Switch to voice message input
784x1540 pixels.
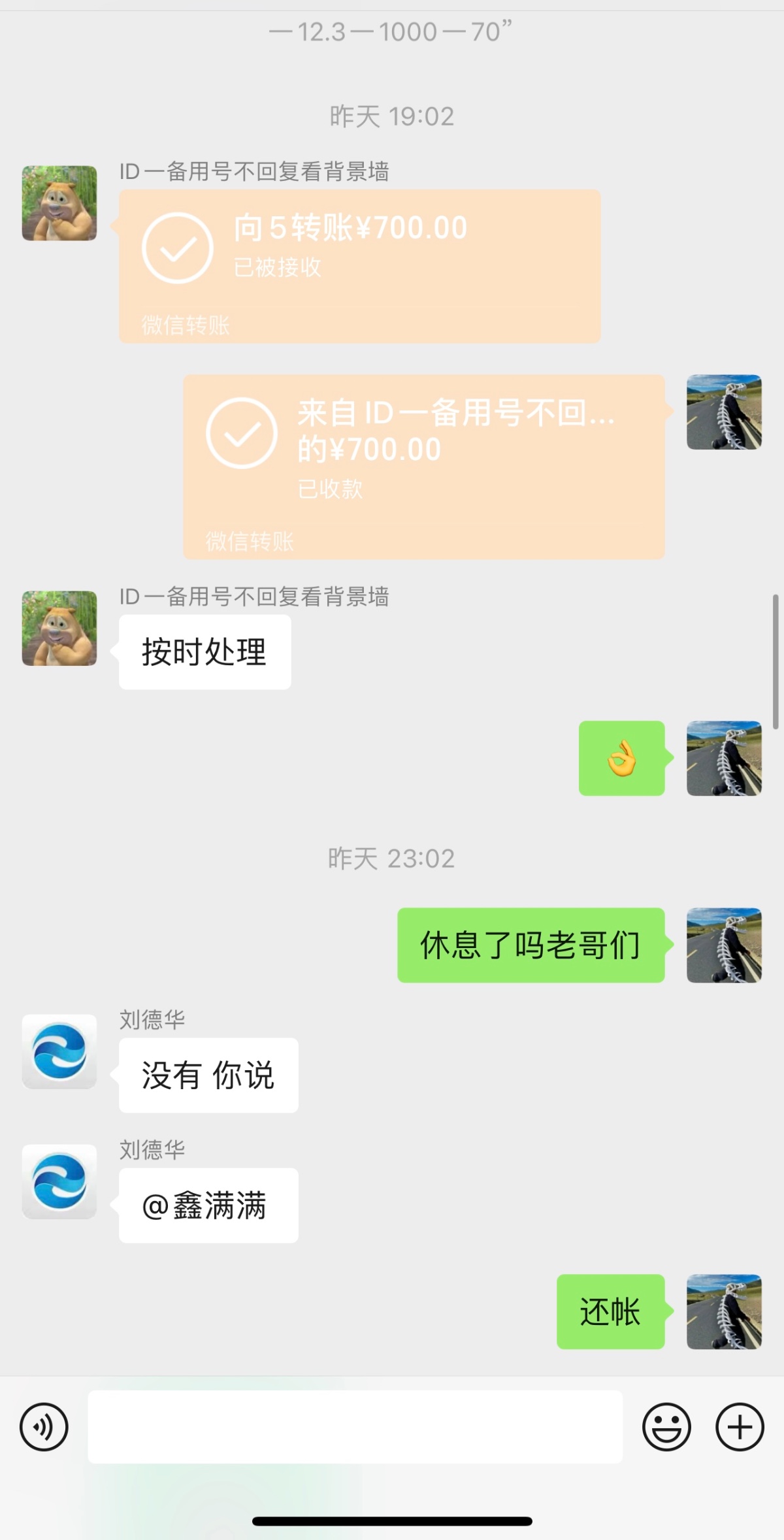click(x=44, y=1427)
